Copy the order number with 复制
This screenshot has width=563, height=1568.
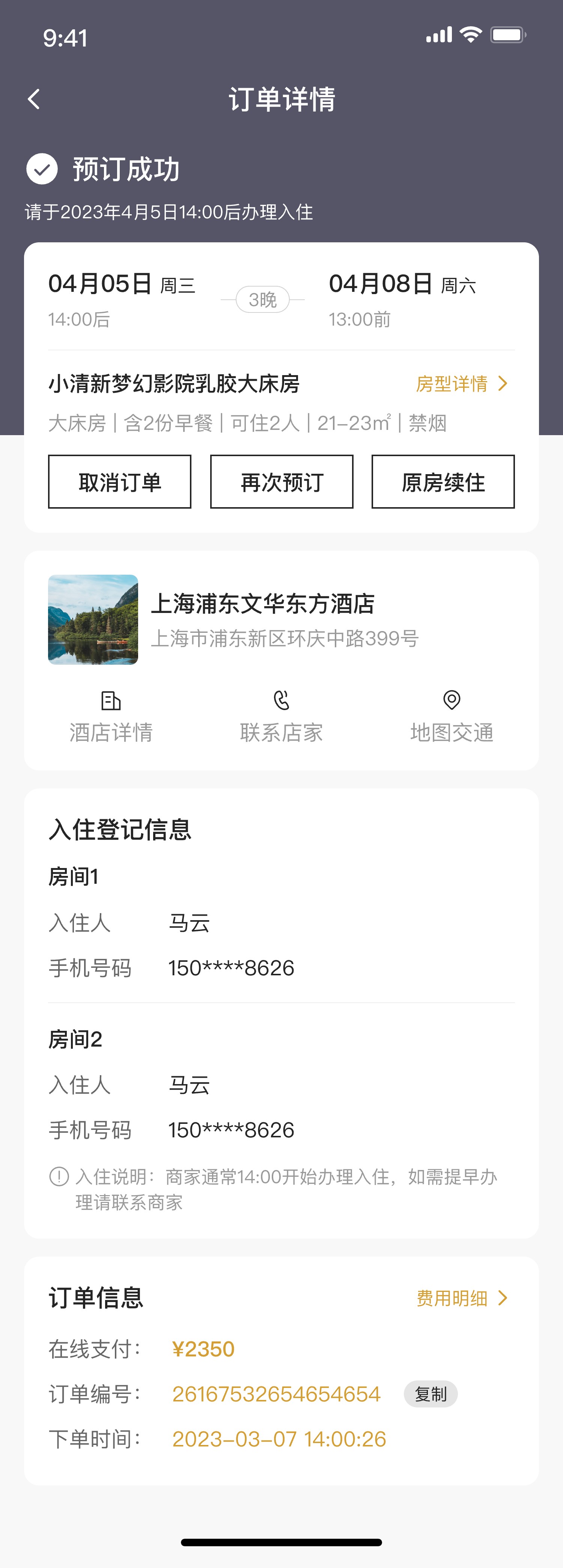(x=431, y=1394)
